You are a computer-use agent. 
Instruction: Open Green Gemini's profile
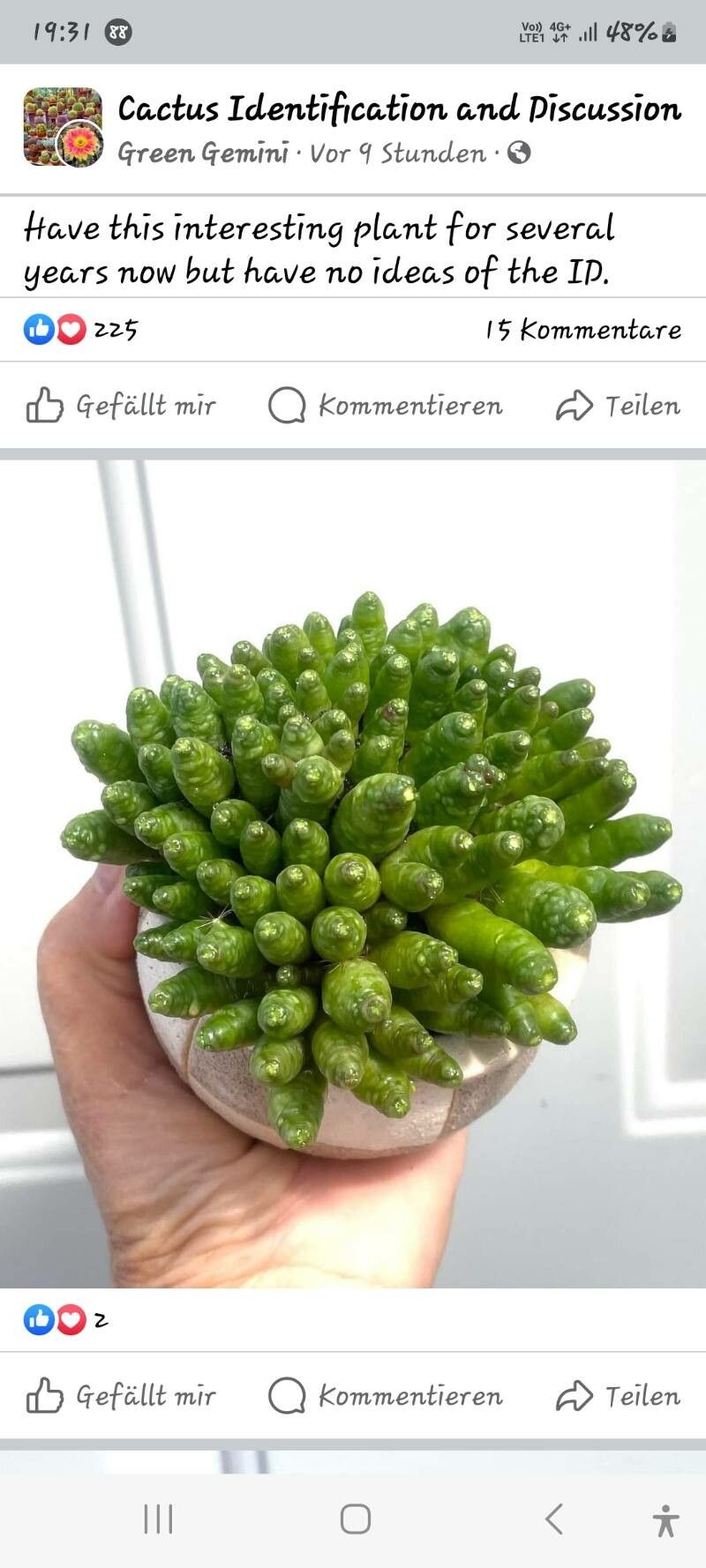[x=203, y=153]
